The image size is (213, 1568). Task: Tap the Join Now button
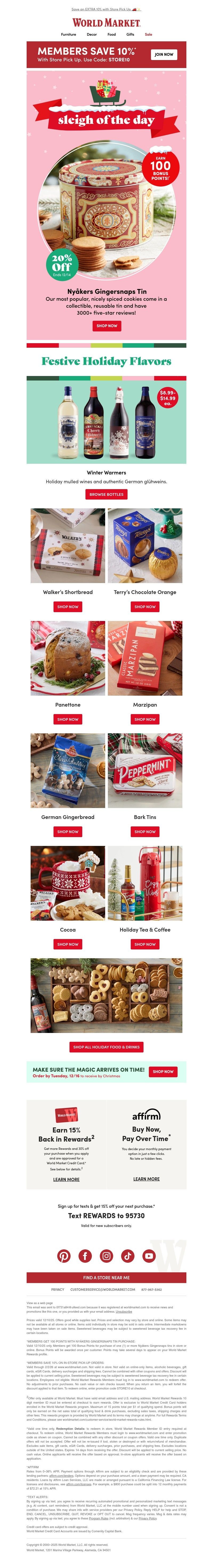163,54
